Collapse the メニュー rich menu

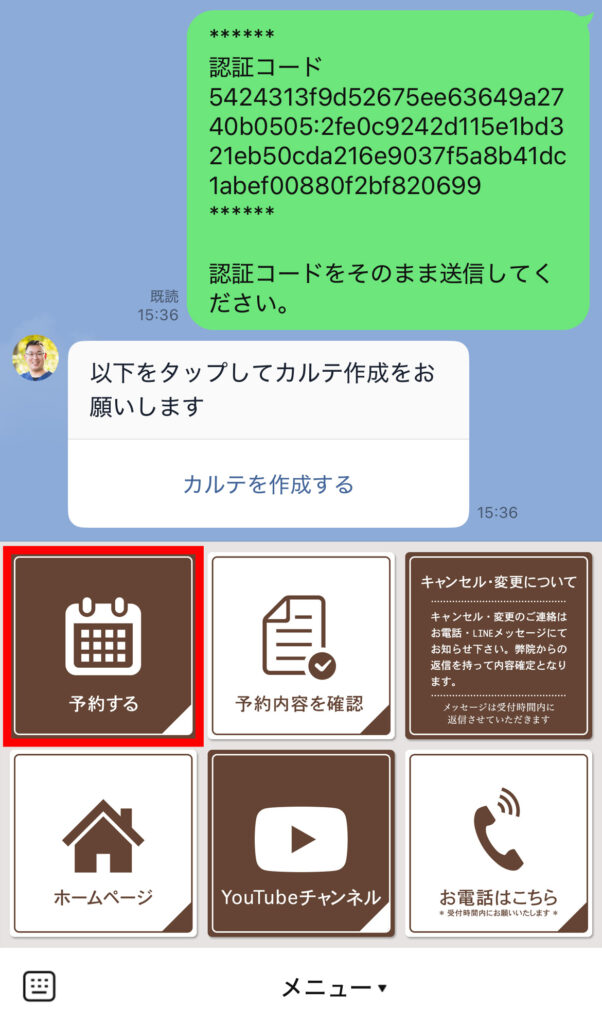tap(332, 988)
